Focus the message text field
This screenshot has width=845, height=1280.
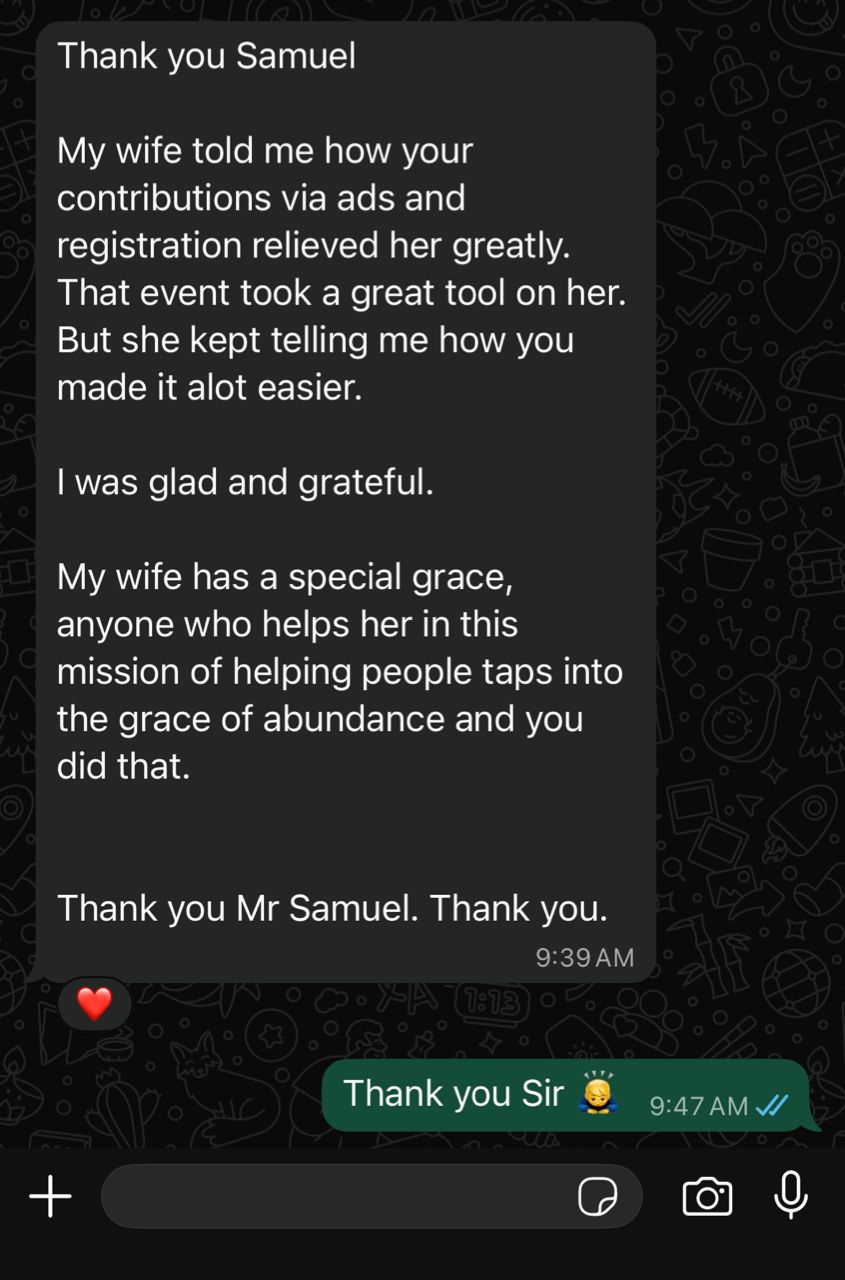click(x=335, y=1196)
